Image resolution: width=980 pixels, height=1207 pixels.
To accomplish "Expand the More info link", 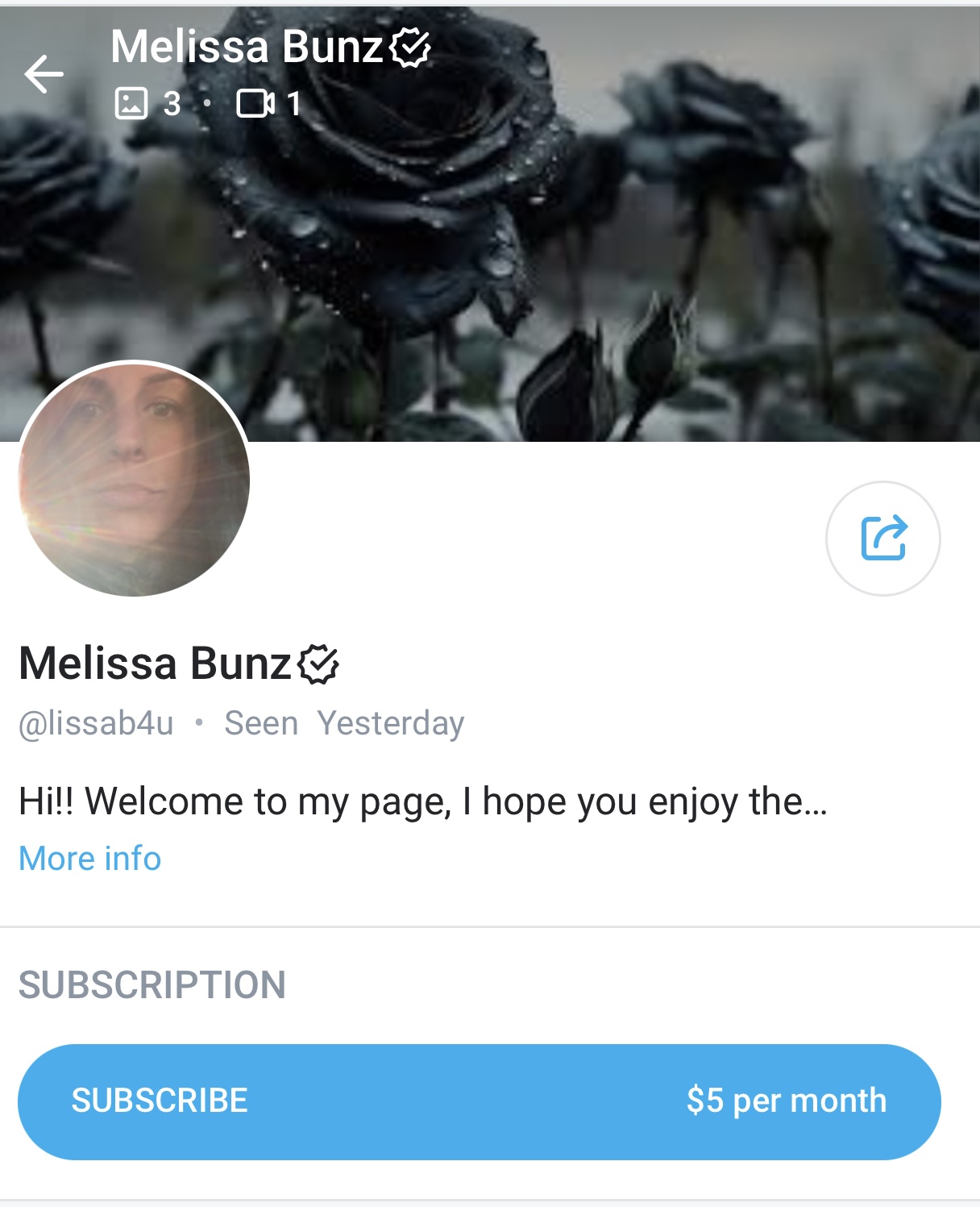I will tap(89, 859).
